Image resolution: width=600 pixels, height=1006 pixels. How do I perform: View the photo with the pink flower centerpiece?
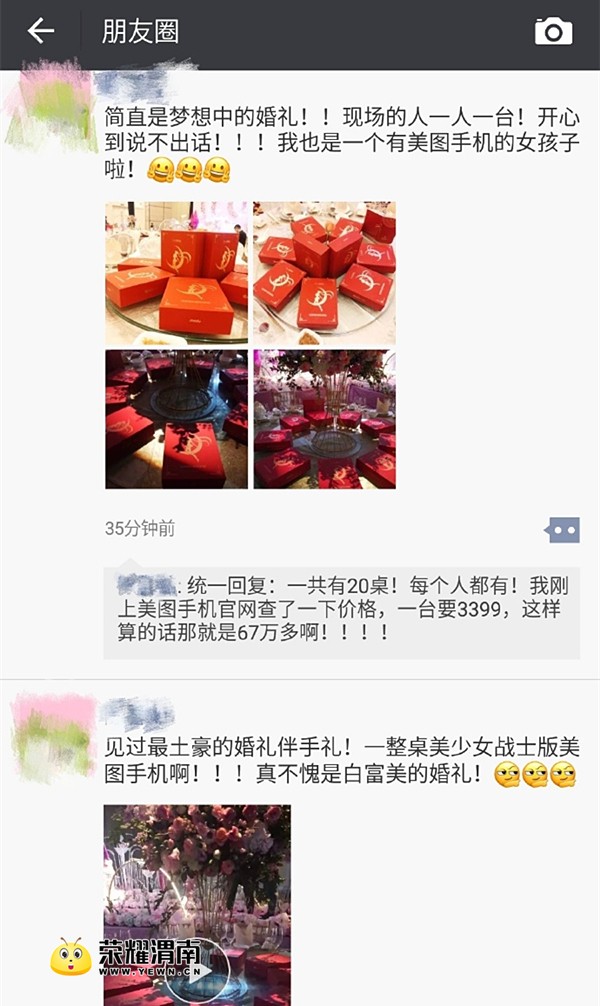[x=324, y=419]
